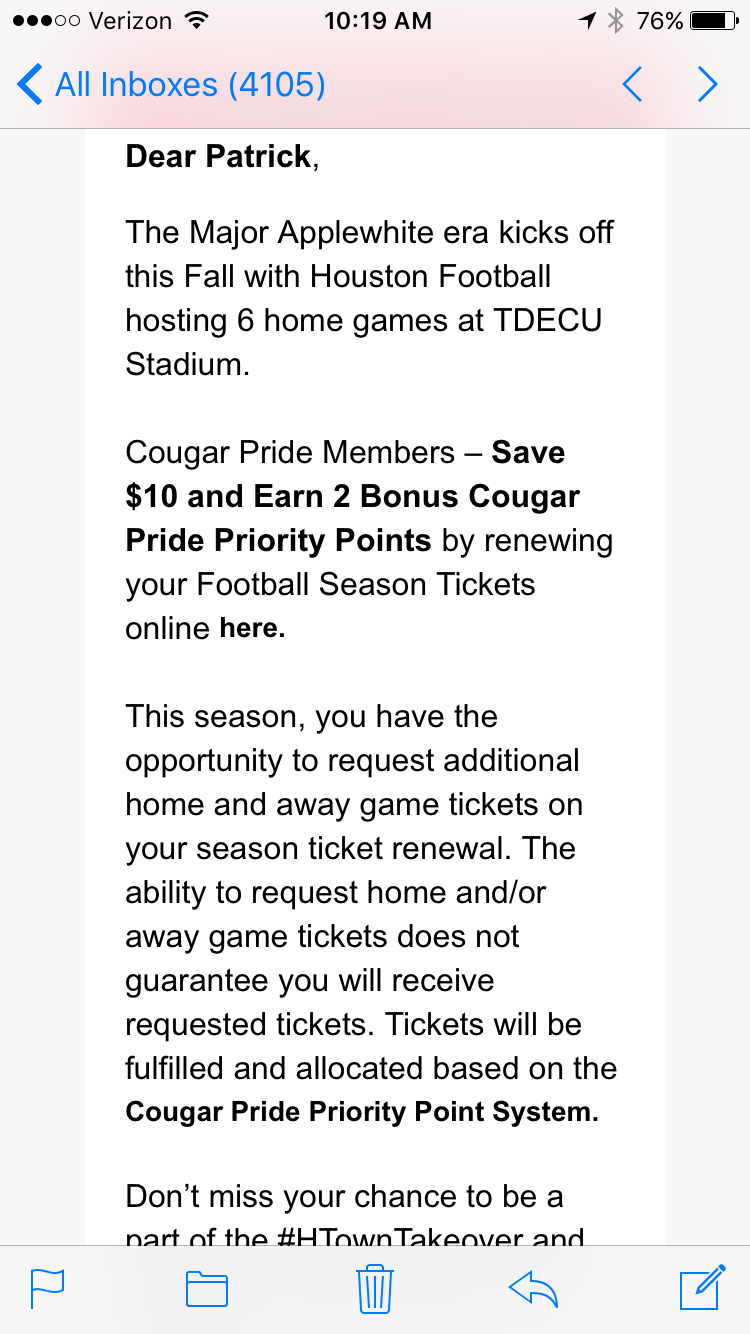The width and height of the screenshot is (750, 1334).
Task: Delete this email with the trash icon
Action: tap(375, 1287)
